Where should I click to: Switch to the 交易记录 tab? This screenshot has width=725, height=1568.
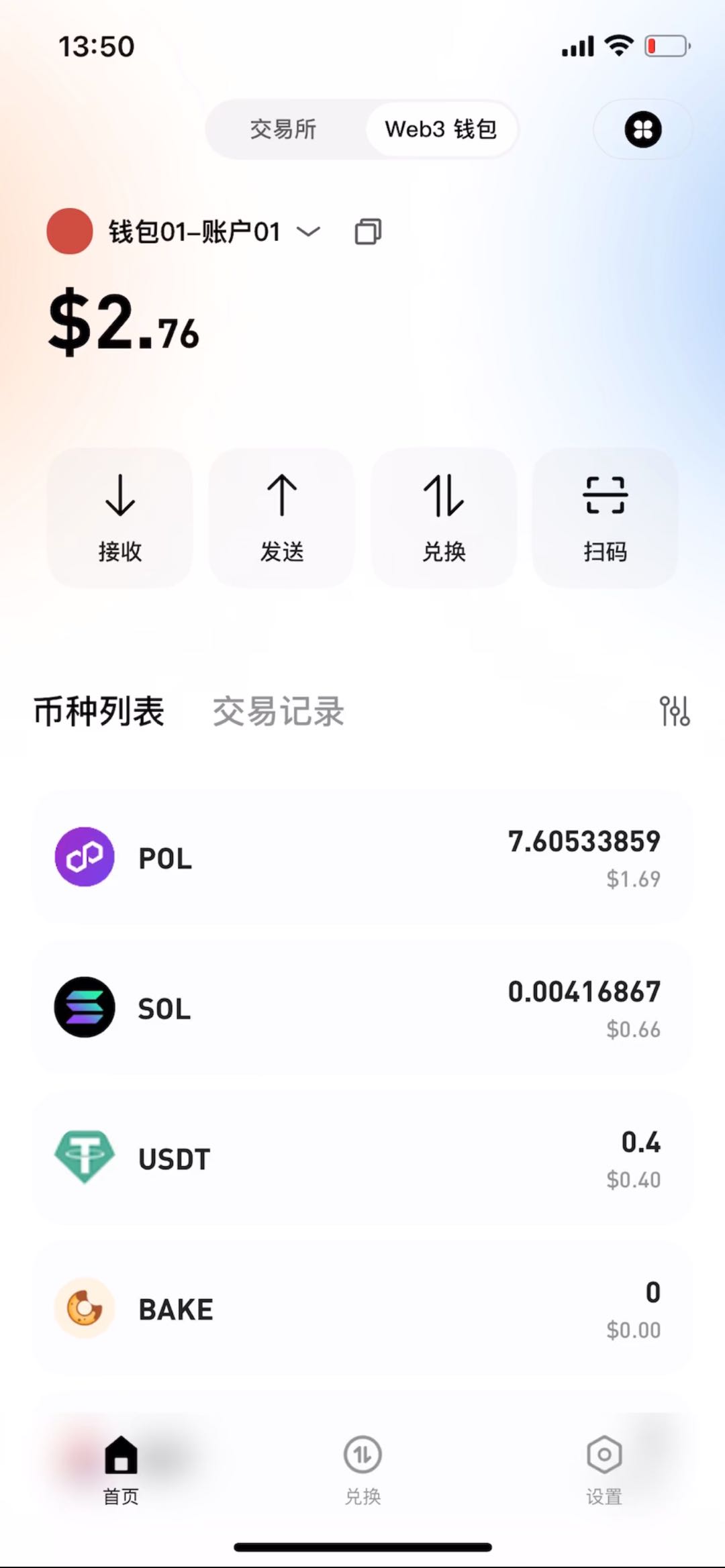(x=279, y=711)
